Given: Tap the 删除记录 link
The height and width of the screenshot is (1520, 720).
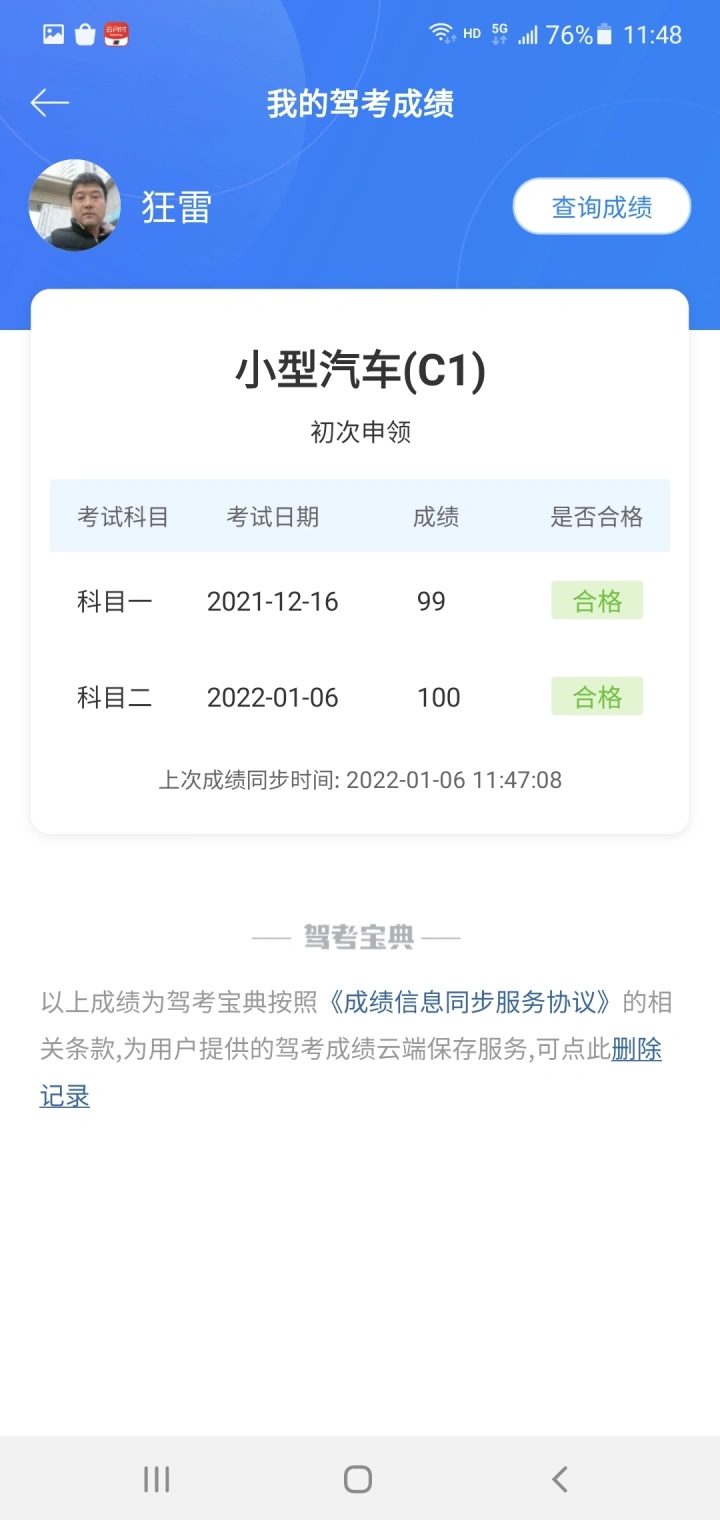Looking at the screenshot, I should click(x=636, y=1049).
